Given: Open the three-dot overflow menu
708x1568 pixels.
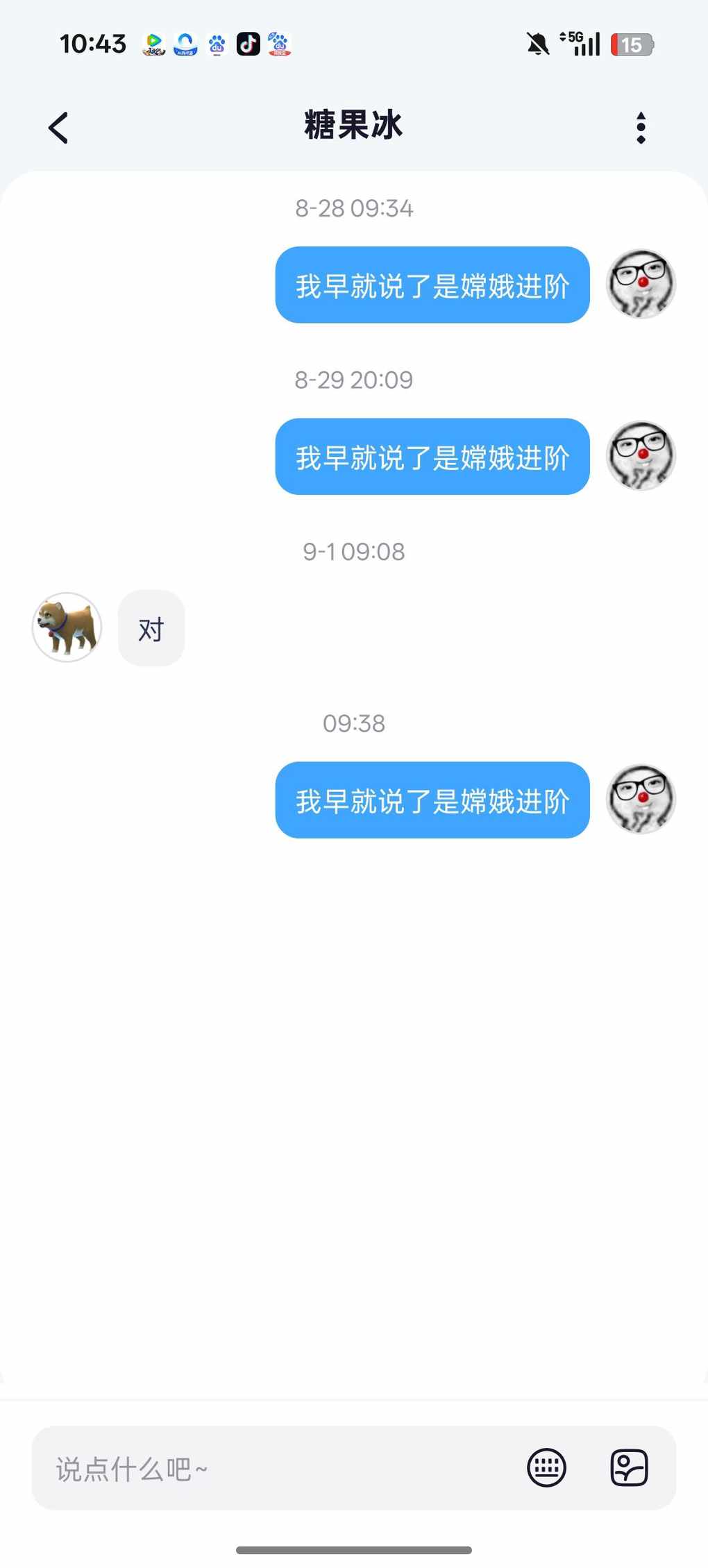Looking at the screenshot, I should pyautogui.click(x=641, y=128).
